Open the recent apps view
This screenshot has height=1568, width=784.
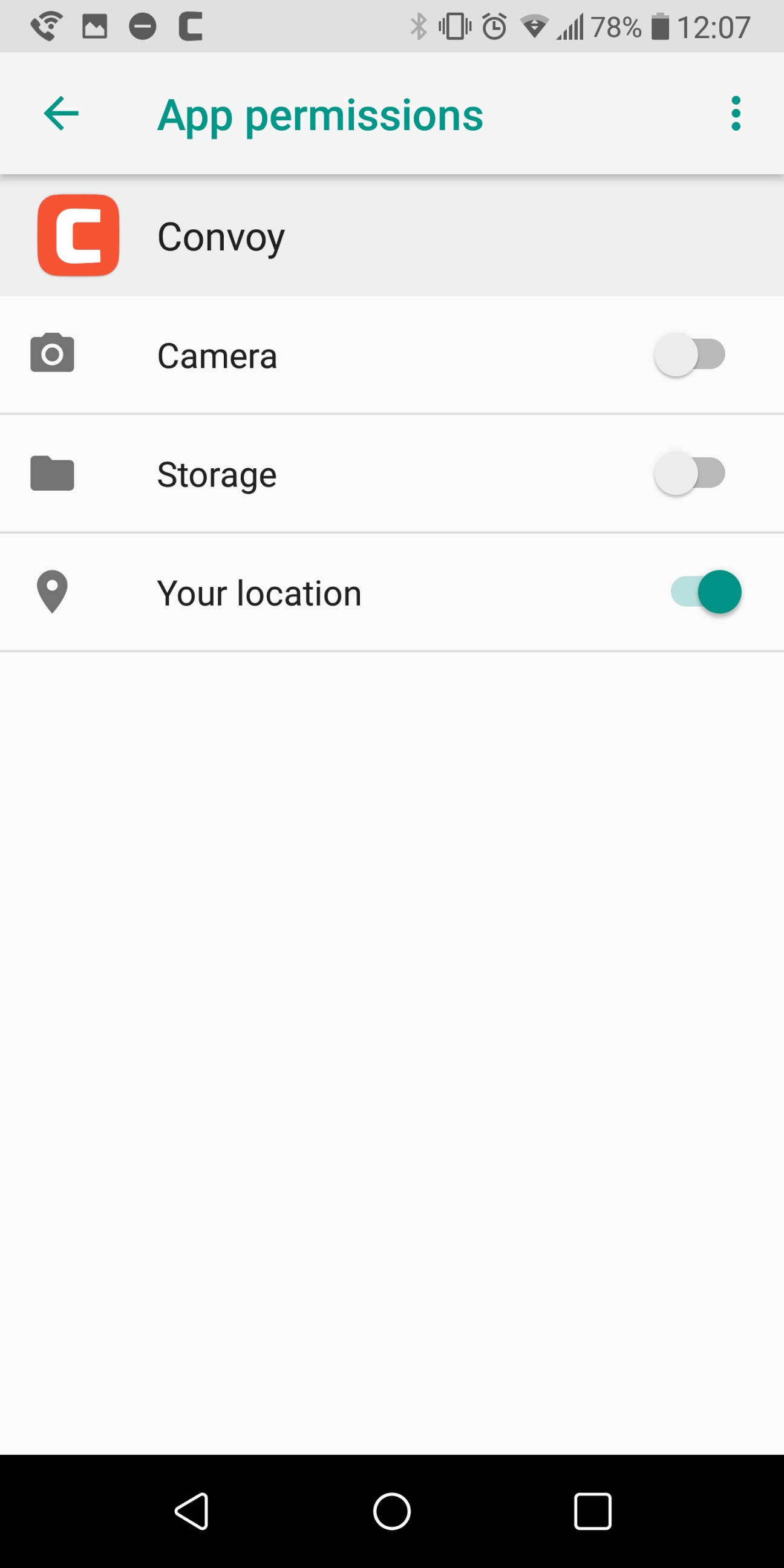592,1511
